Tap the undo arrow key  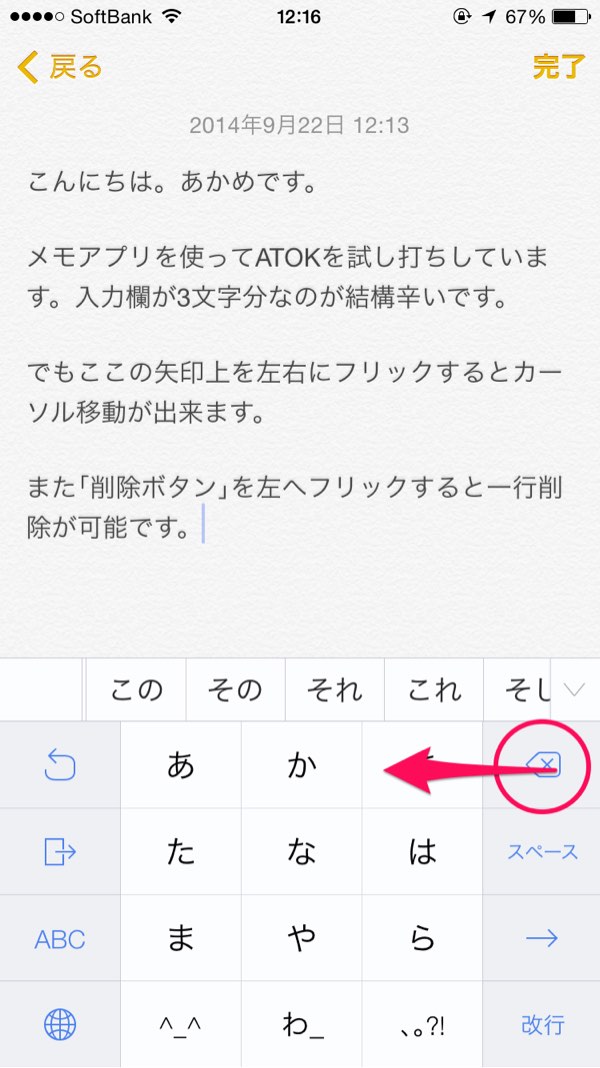[x=60, y=765]
